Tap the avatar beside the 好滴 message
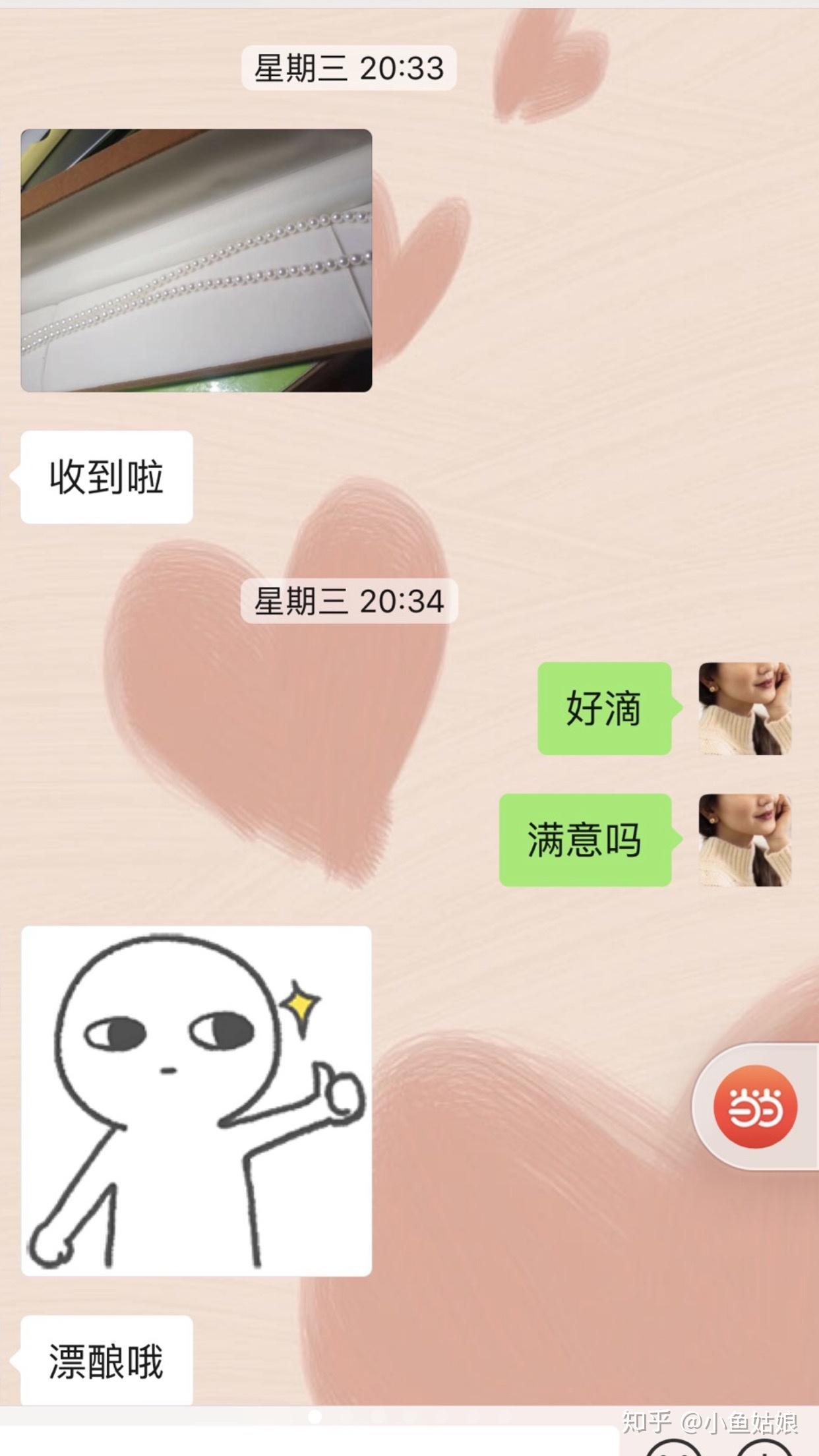The width and height of the screenshot is (819, 1456). (744, 708)
